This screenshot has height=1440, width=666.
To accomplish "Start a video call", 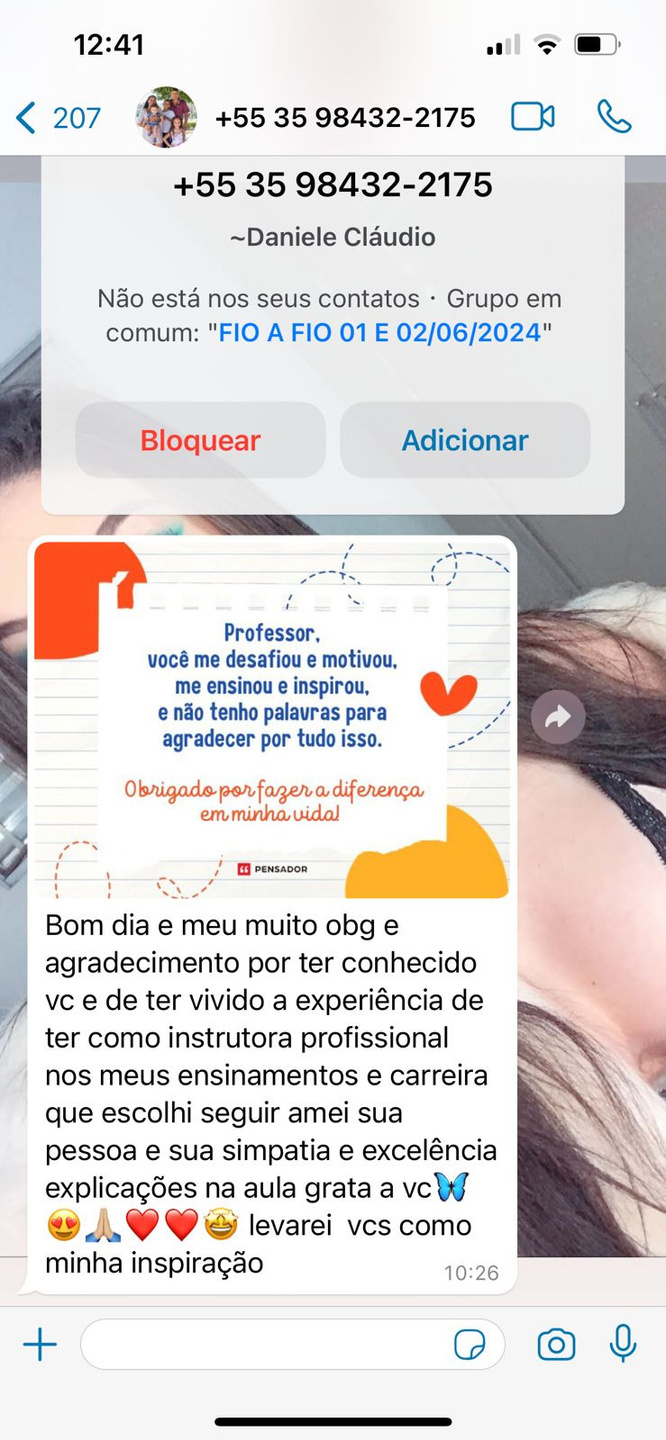I will pyautogui.click(x=533, y=117).
